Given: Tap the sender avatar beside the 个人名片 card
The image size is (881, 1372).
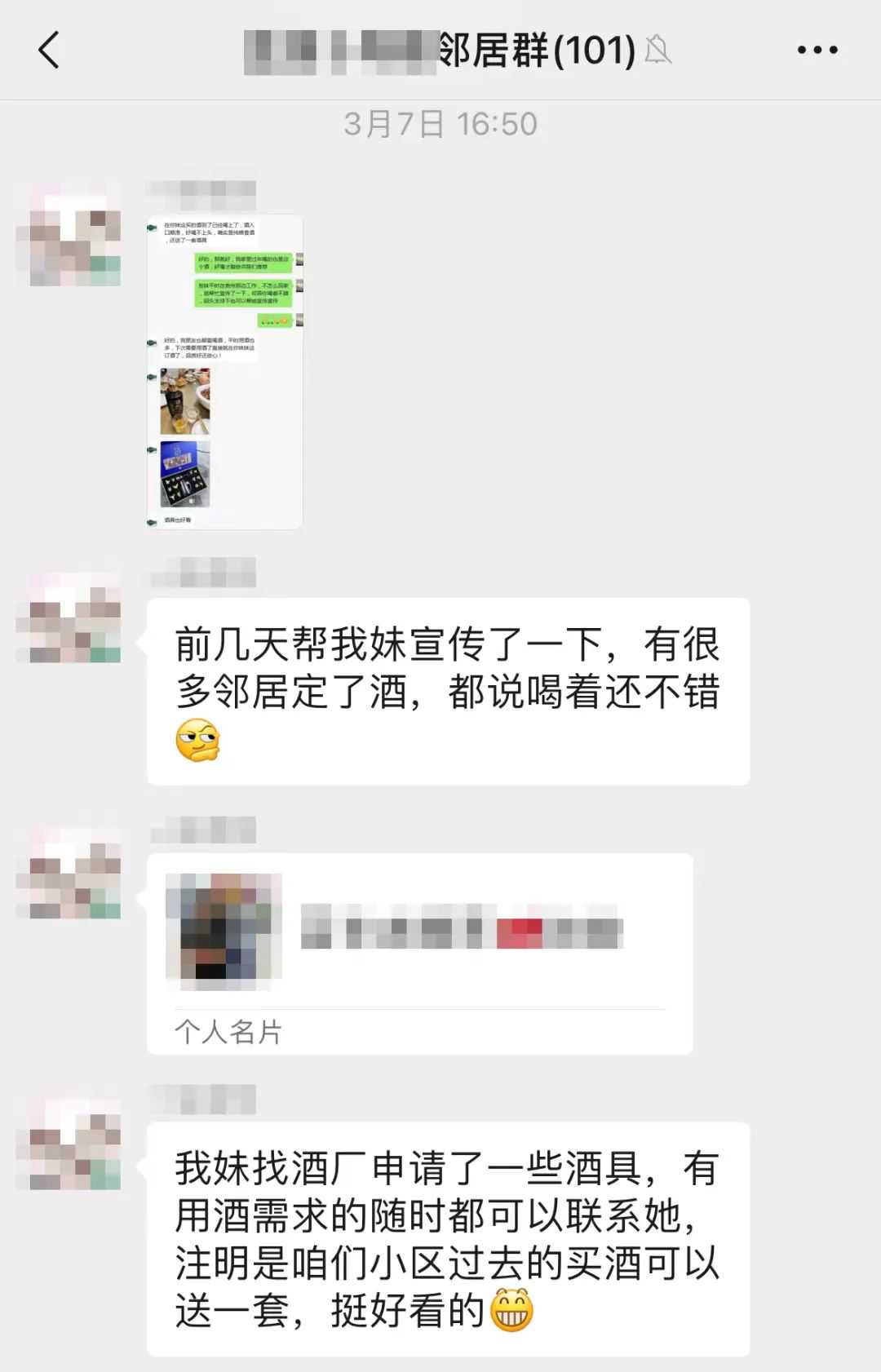Looking at the screenshot, I should [x=69, y=873].
